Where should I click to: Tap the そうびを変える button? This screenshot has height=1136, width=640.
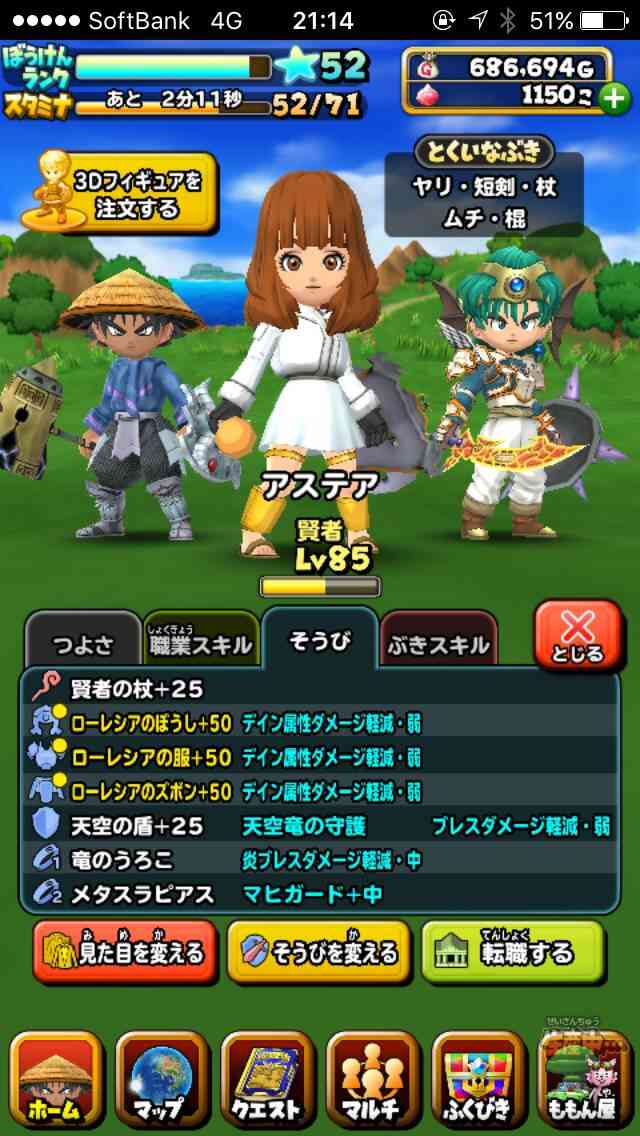[x=319, y=951]
